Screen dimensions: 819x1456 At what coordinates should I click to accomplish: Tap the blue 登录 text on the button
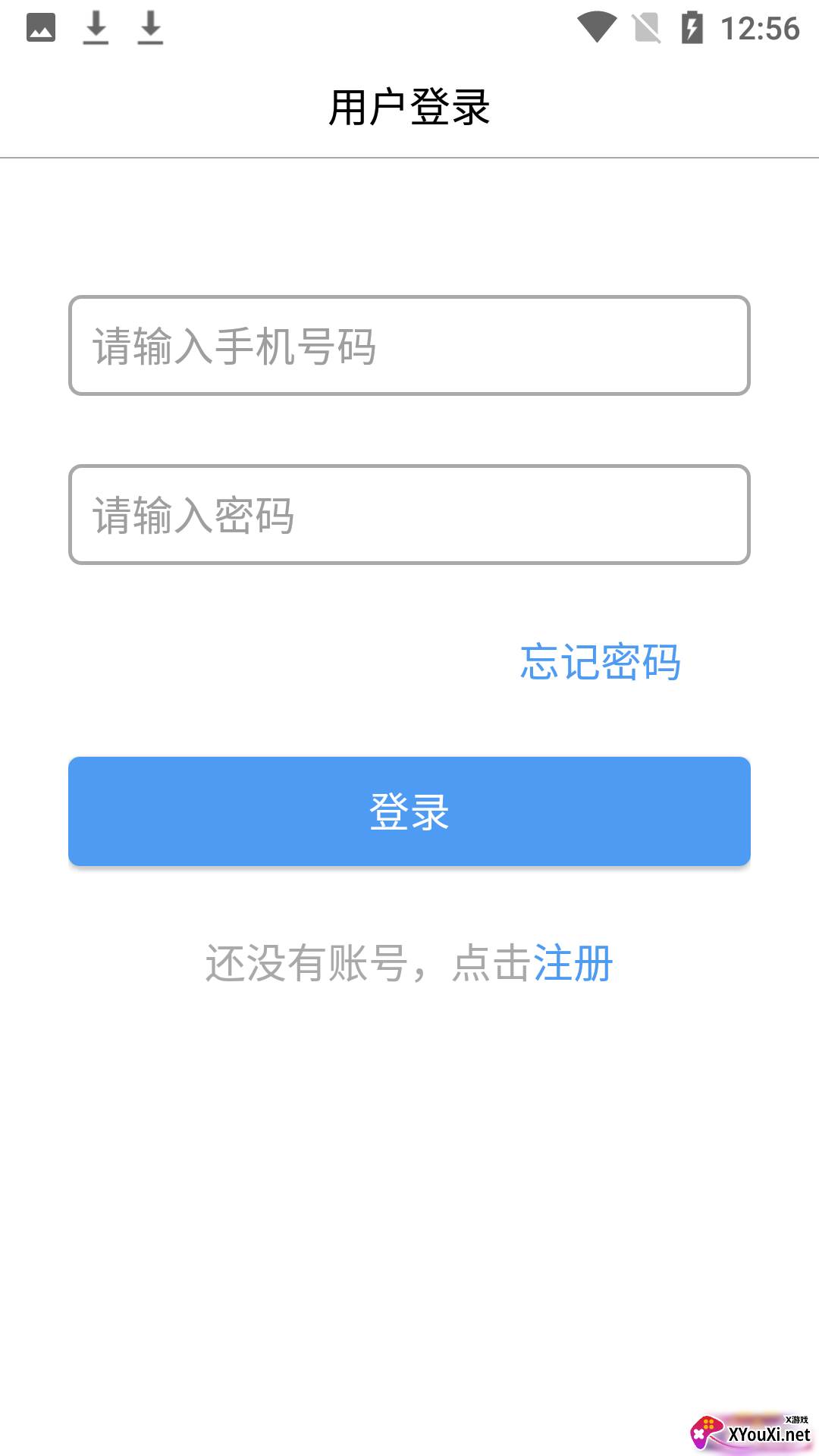tap(409, 811)
